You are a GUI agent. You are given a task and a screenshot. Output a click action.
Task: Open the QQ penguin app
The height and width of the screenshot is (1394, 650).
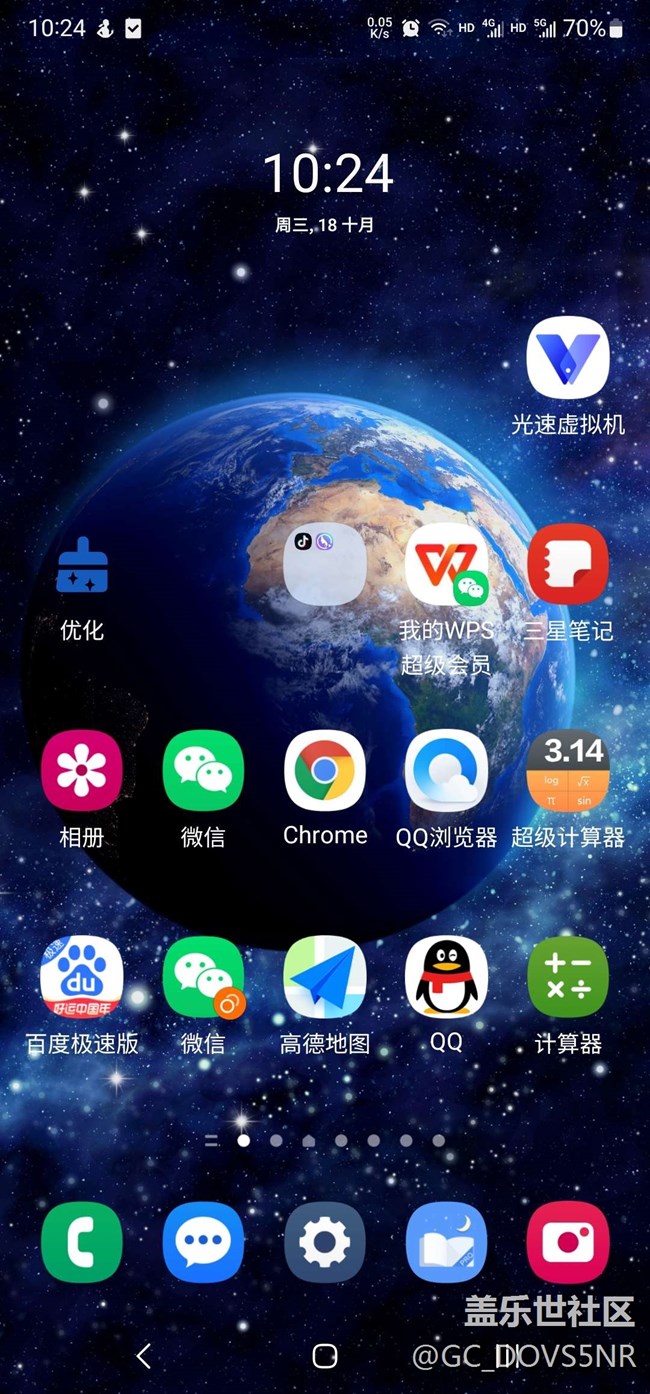click(x=446, y=977)
